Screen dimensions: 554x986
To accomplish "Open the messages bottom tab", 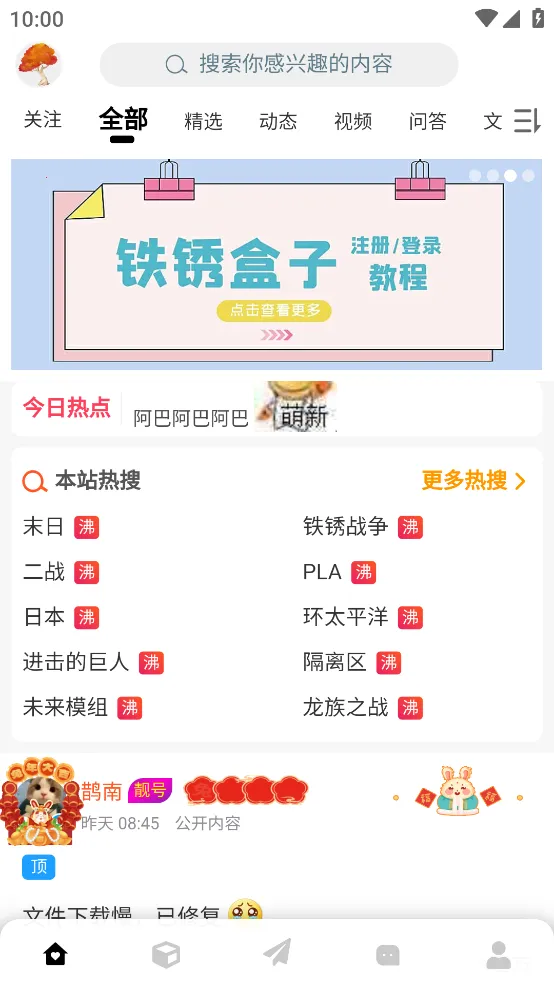I will tap(388, 955).
